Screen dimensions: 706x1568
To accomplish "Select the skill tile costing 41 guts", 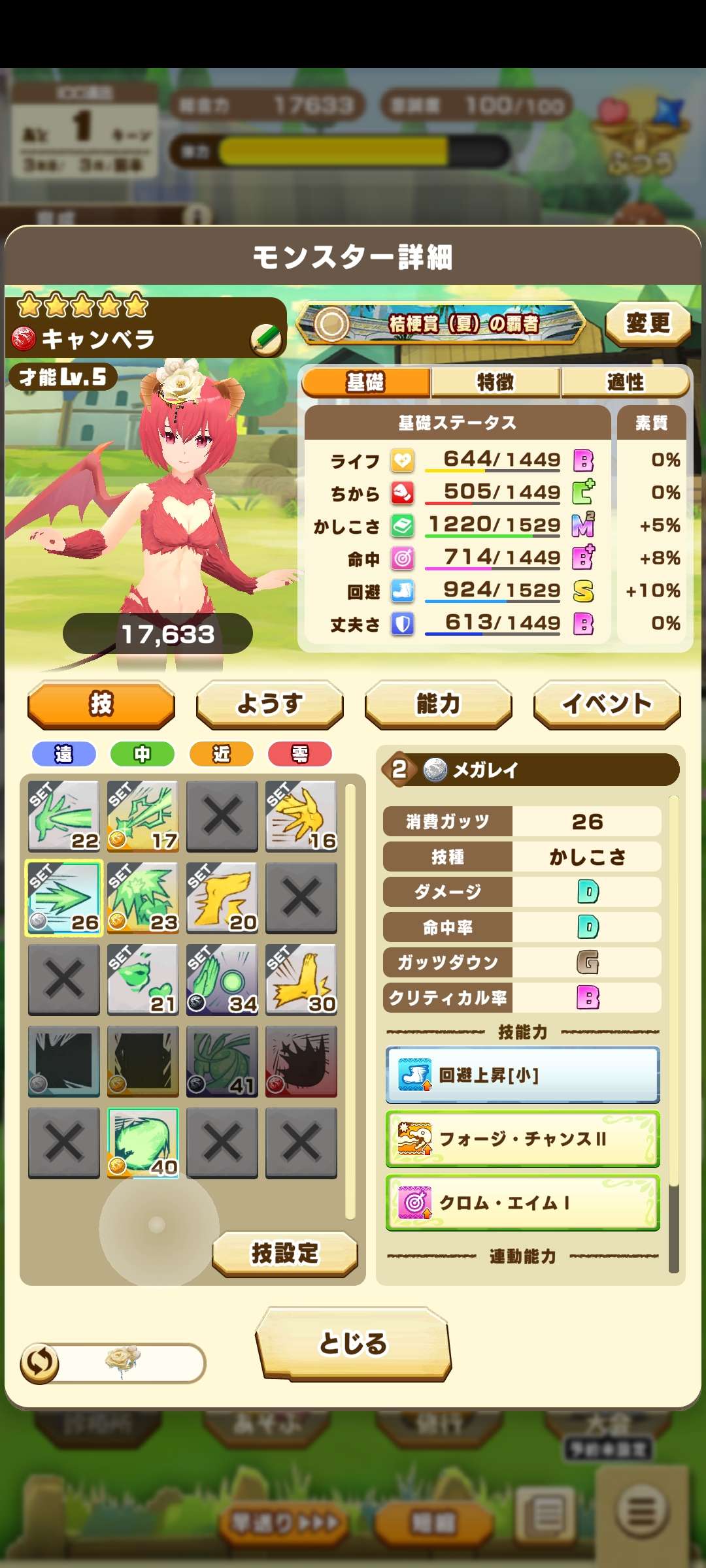I will click(222, 1061).
